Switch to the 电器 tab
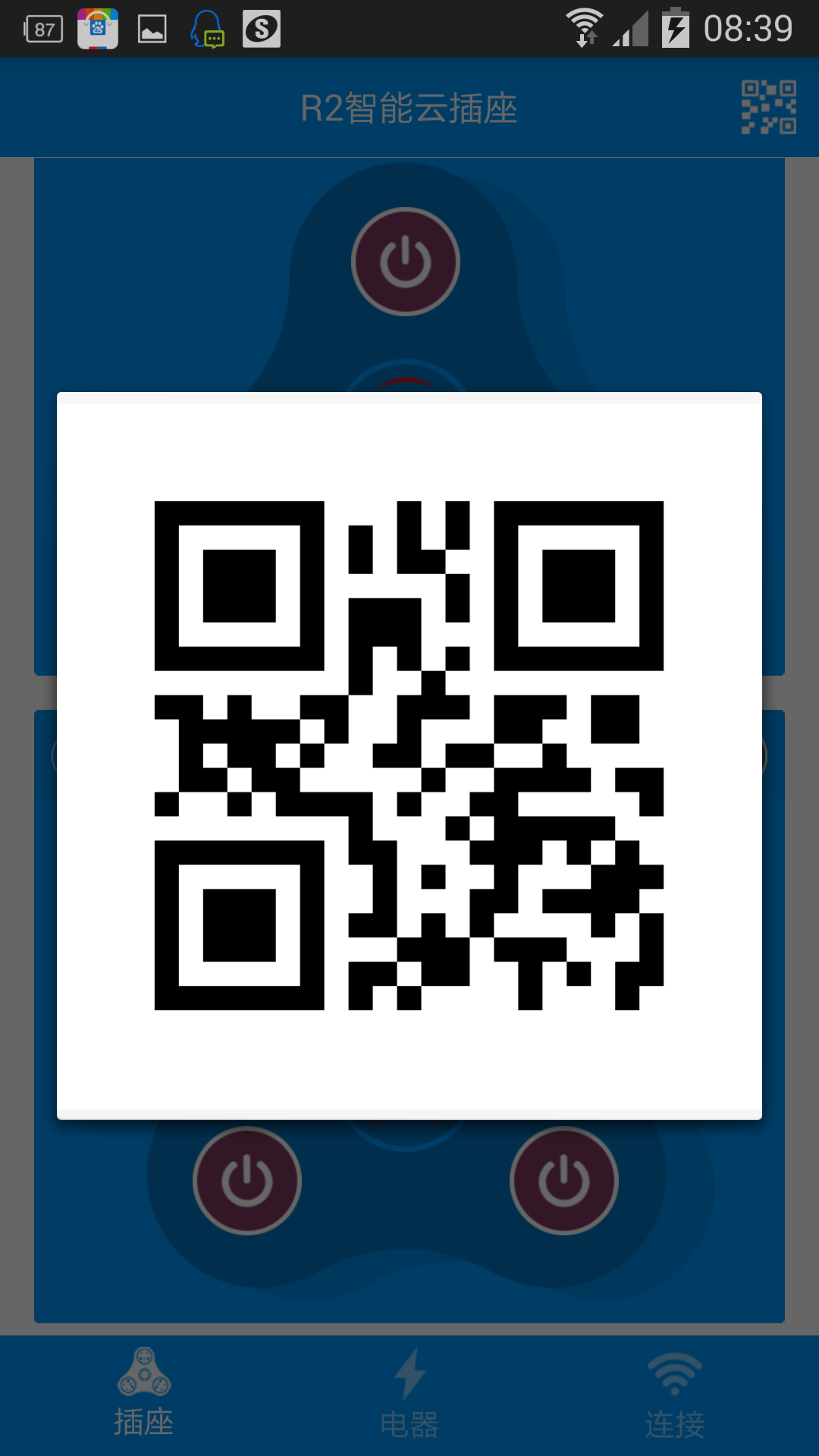 click(x=409, y=1394)
